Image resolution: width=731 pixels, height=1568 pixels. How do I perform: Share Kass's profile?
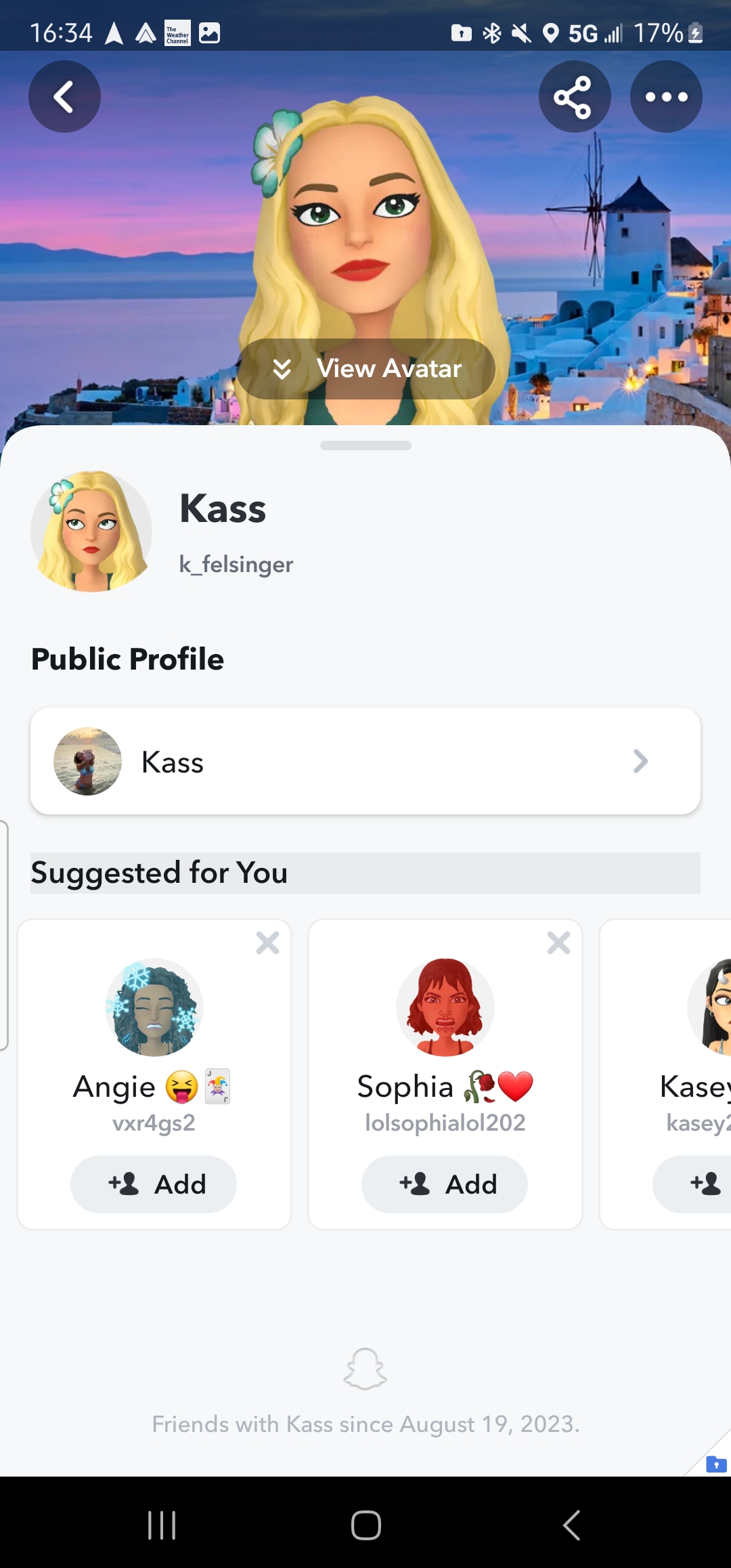(574, 97)
